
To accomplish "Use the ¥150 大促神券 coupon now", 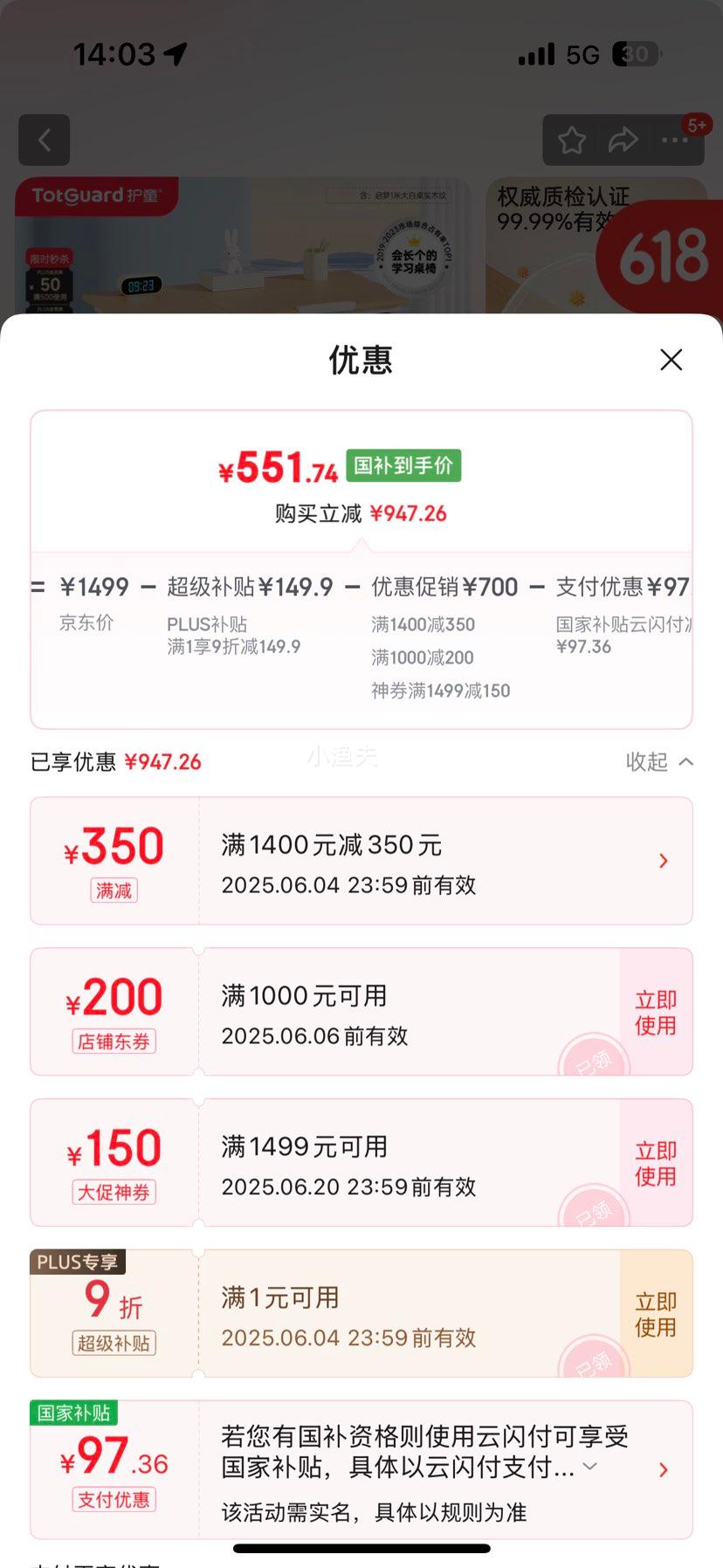I will [x=656, y=1164].
